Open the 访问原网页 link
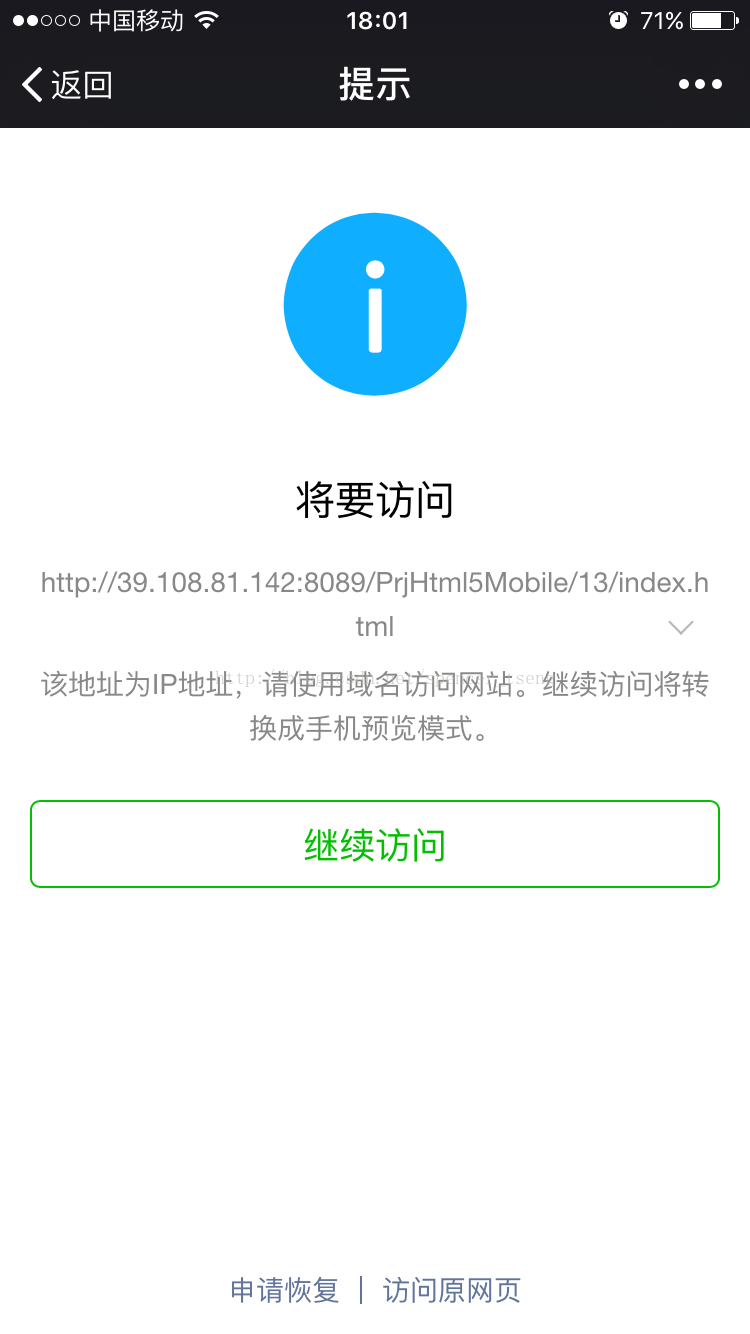The image size is (750, 1334). click(x=452, y=1290)
